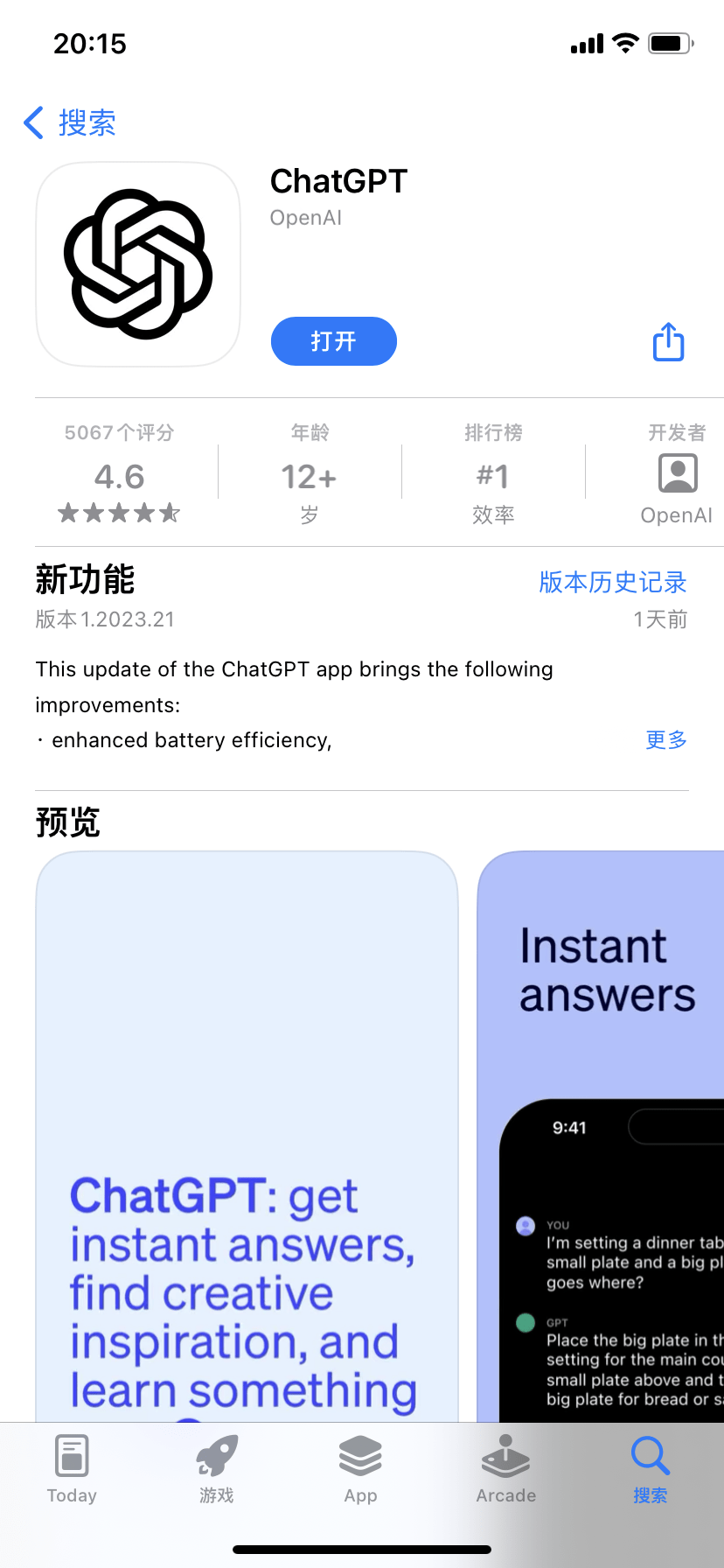Tap the battery indicator
Image resolution: width=724 pixels, height=1568 pixels.
(x=669, y=44)
